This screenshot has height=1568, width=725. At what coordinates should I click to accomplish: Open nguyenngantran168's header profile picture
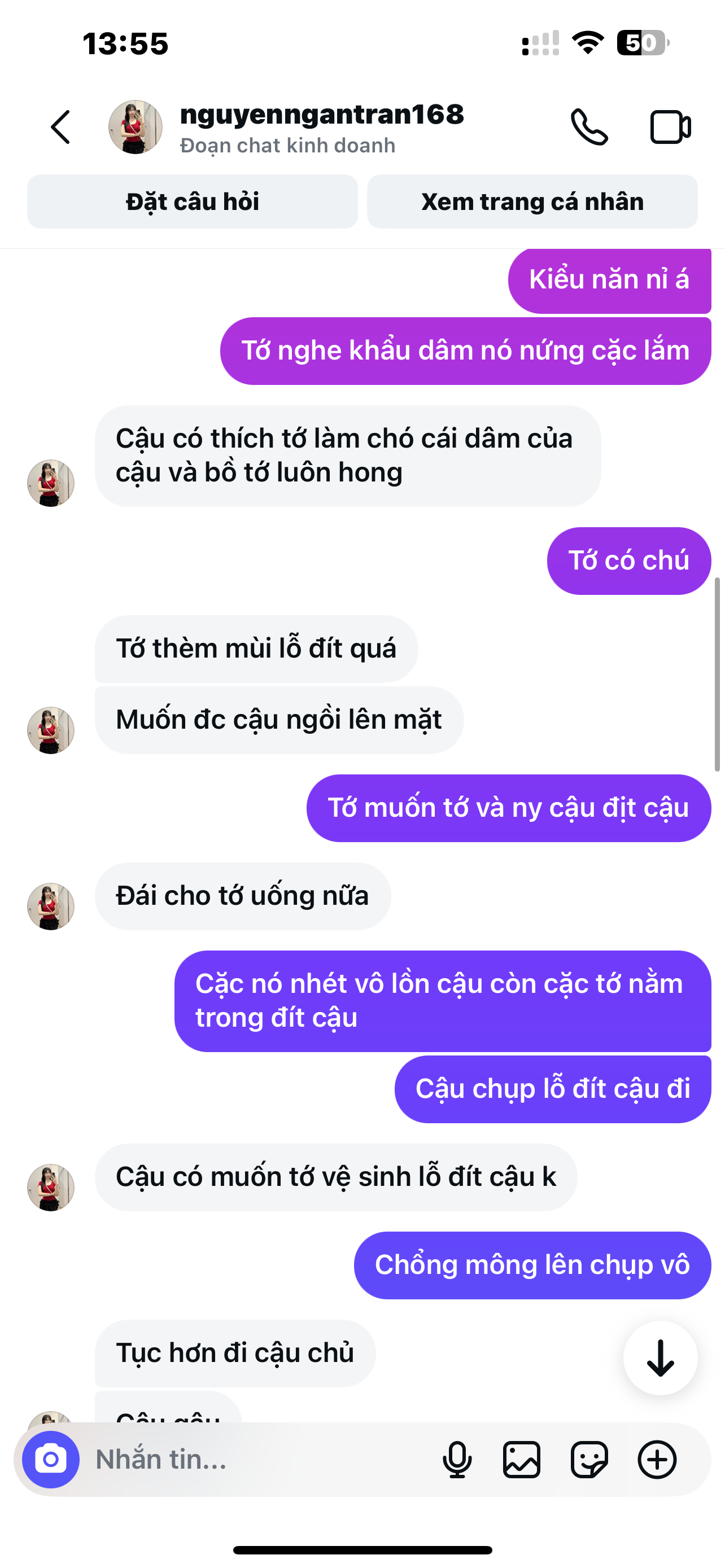pos(135,127)
